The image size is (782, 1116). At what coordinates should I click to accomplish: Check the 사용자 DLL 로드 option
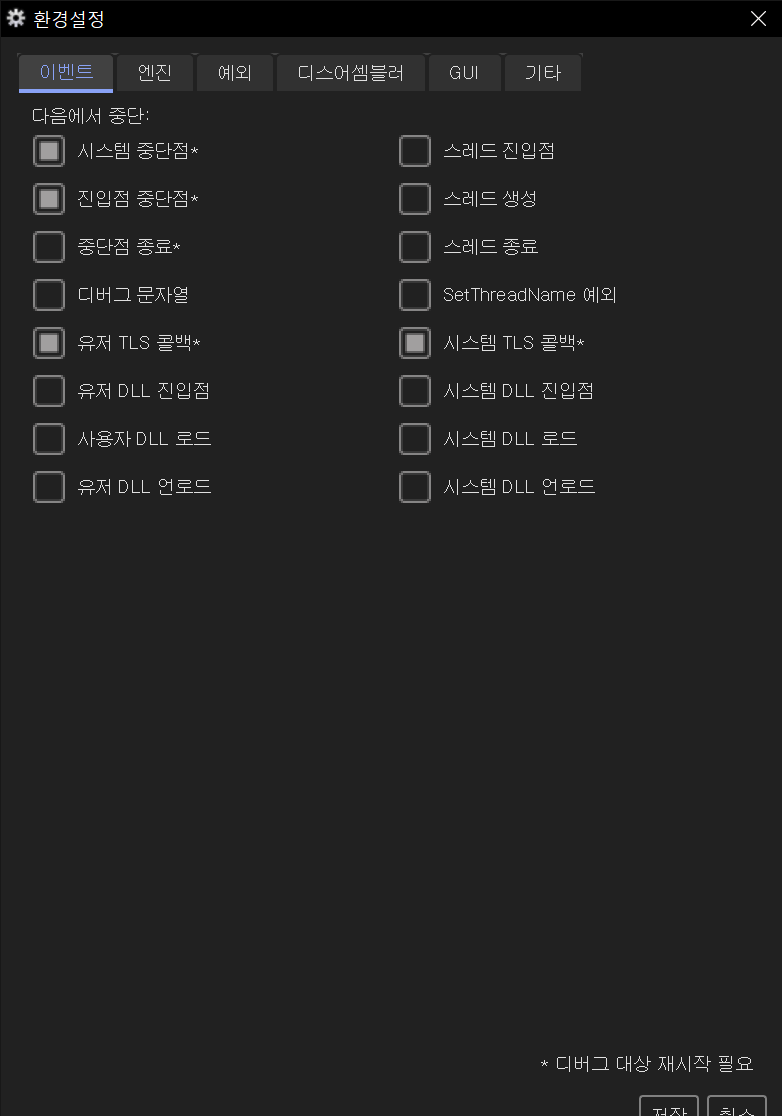49,438
